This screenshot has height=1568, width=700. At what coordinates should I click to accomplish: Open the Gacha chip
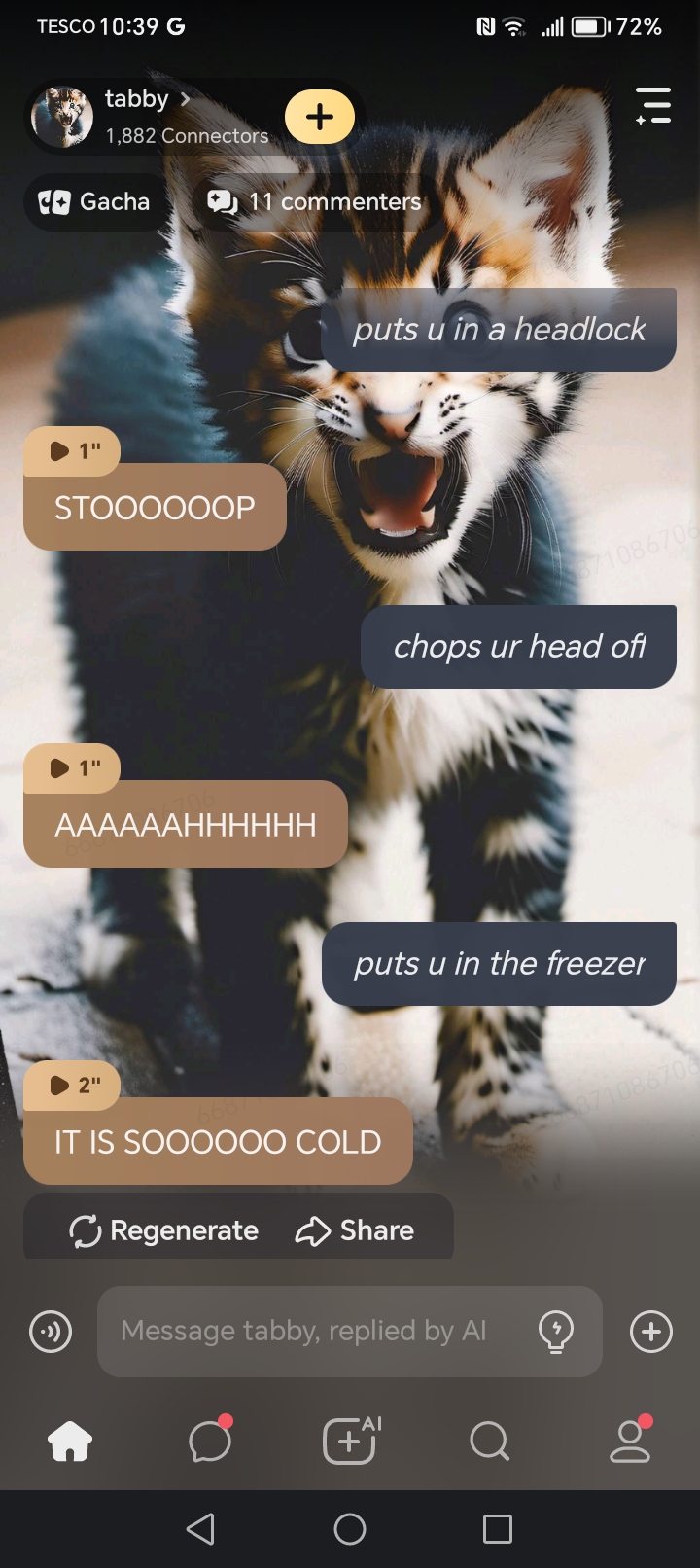click(95, 202)
